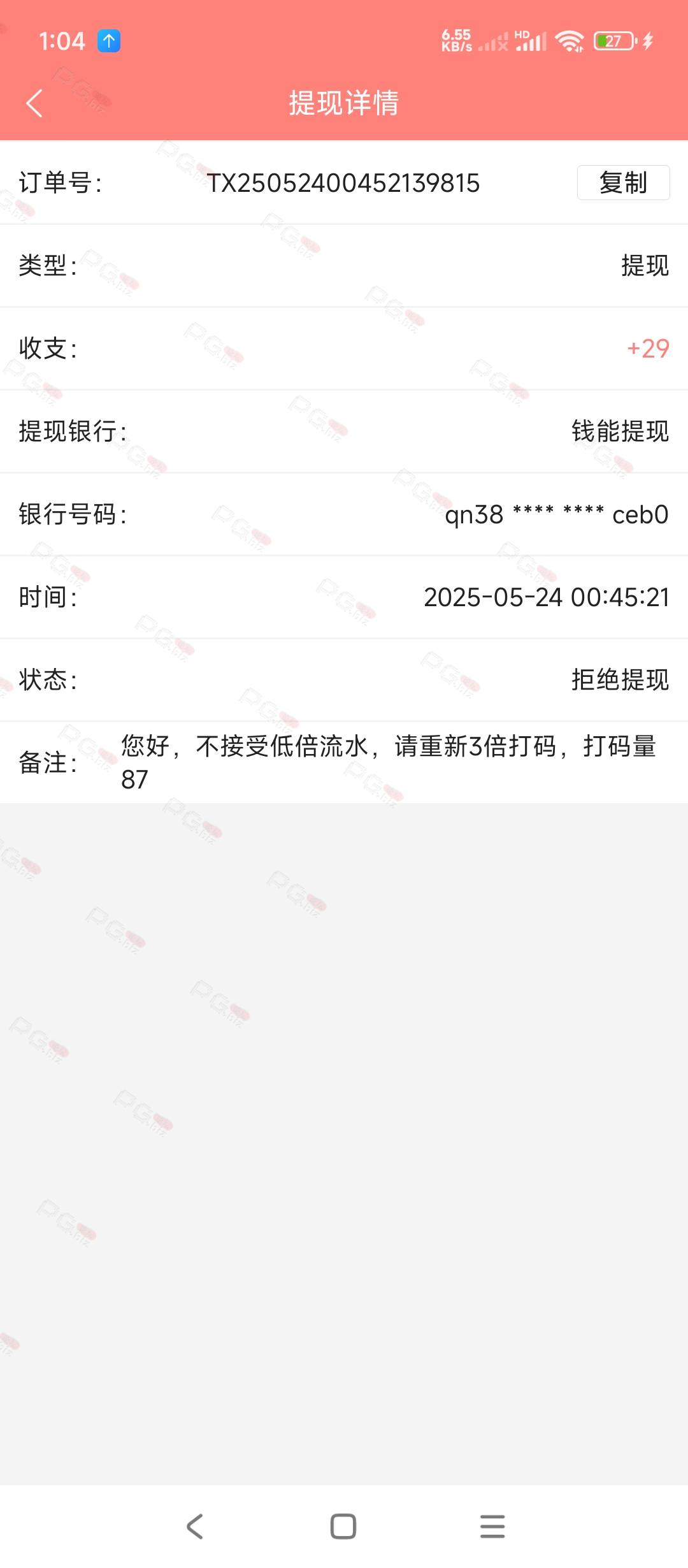Open recent apps from the navigation bar
Screen dimensions: 688x1568
point(492,1527)
